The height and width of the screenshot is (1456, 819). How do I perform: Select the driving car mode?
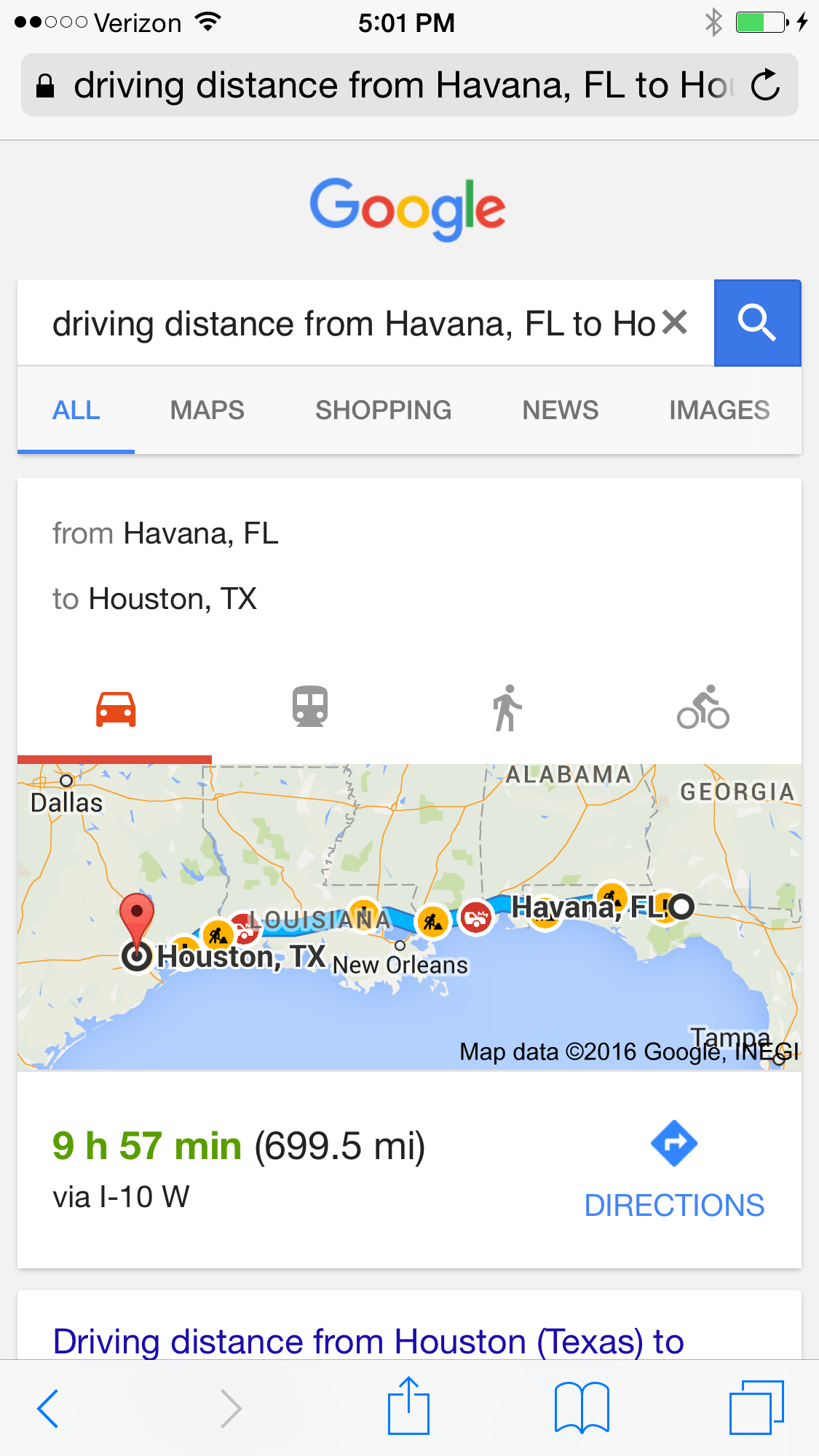click(x=116, y=709)
